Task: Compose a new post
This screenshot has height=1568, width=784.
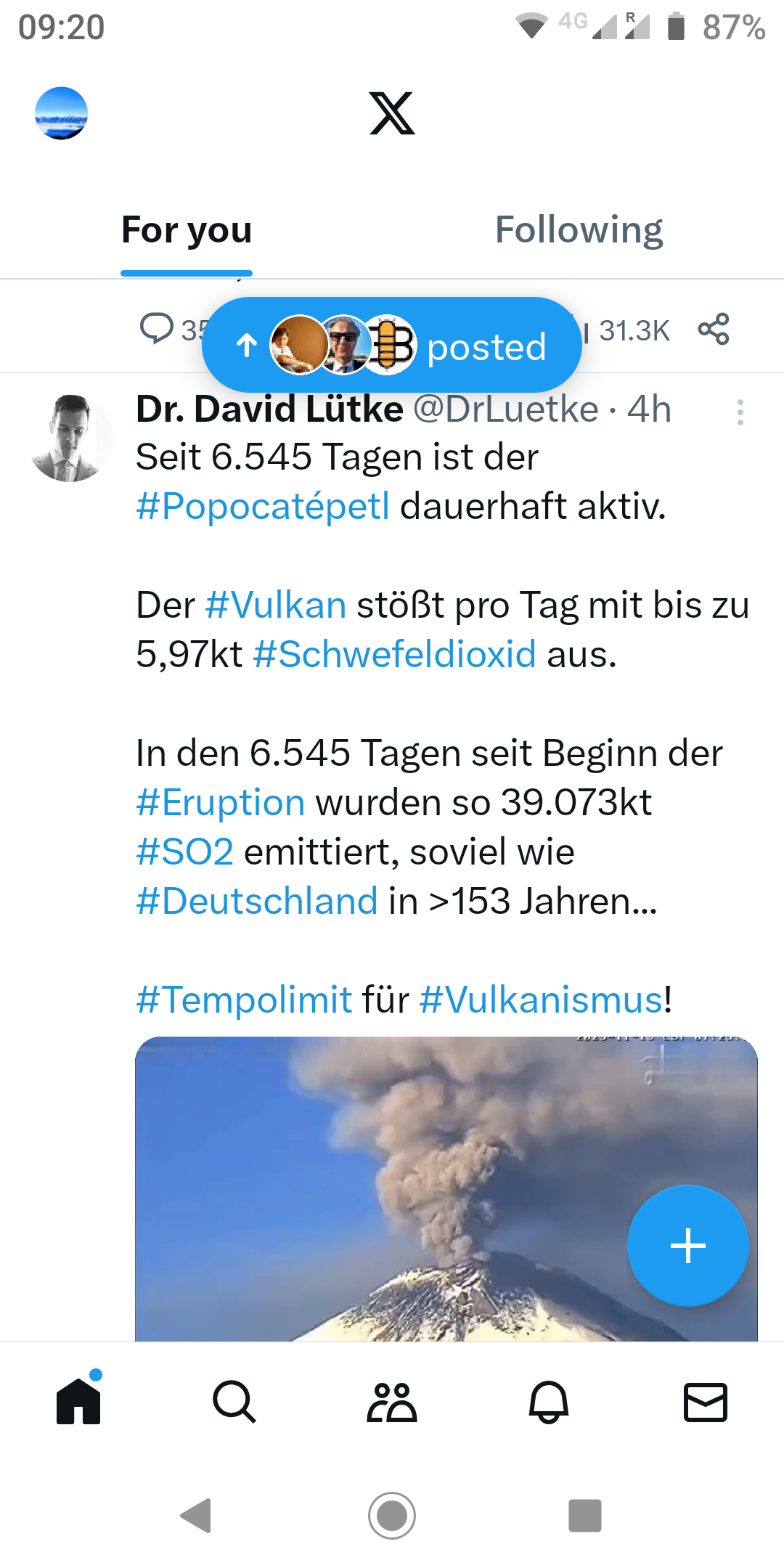Action: click(x=687, y=1246)
